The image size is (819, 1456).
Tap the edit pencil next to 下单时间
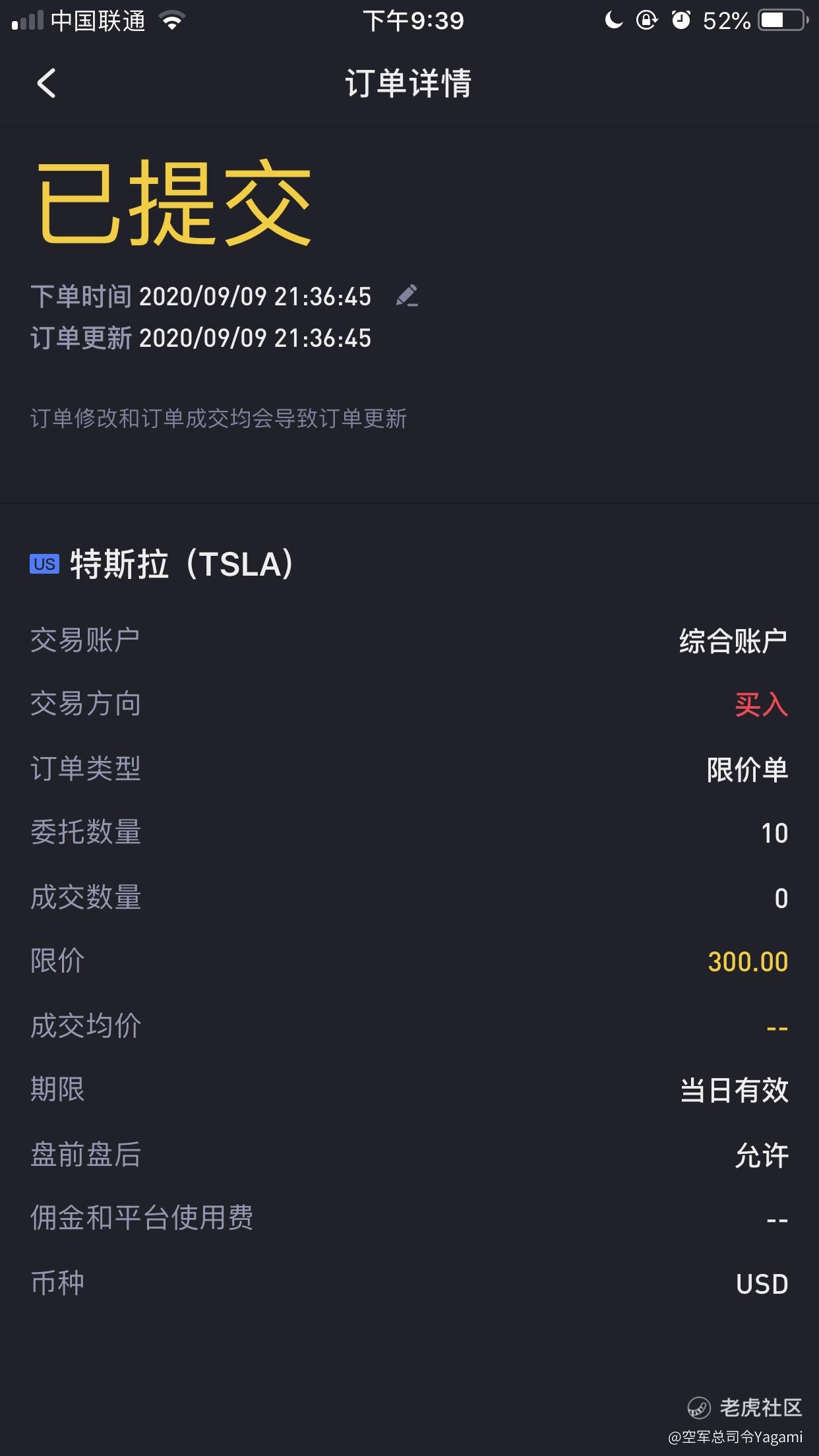407,296
